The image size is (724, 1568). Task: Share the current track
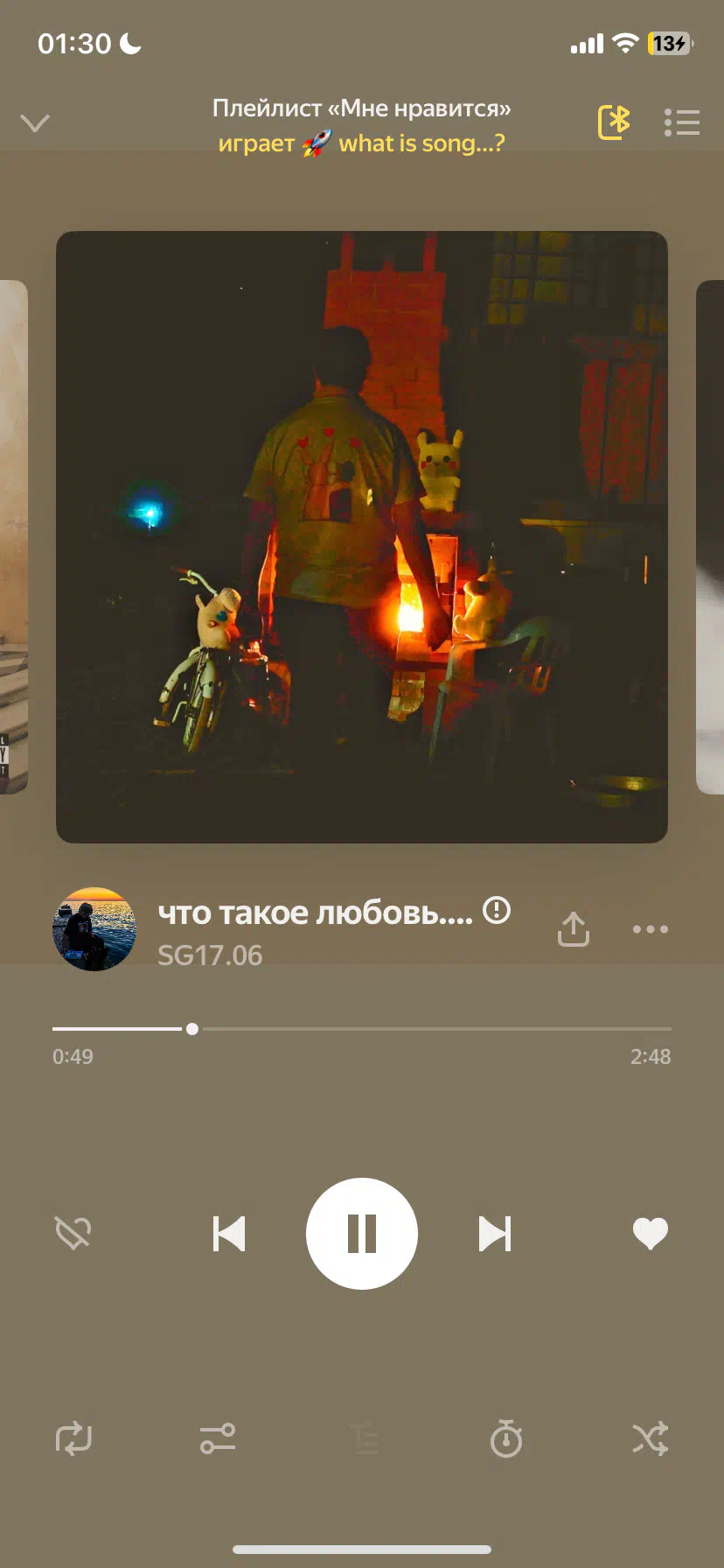[574, 929]
